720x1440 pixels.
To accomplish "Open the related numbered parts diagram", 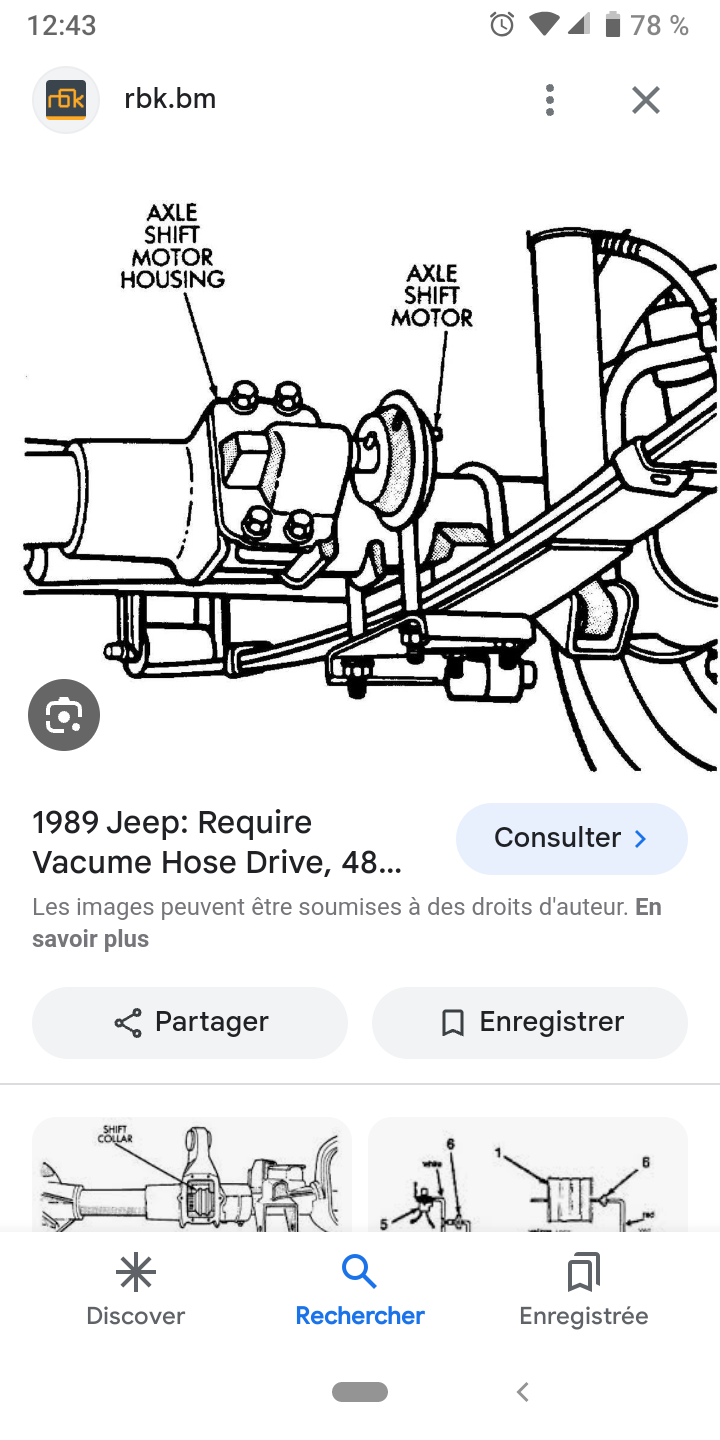I will point(528,1174).
